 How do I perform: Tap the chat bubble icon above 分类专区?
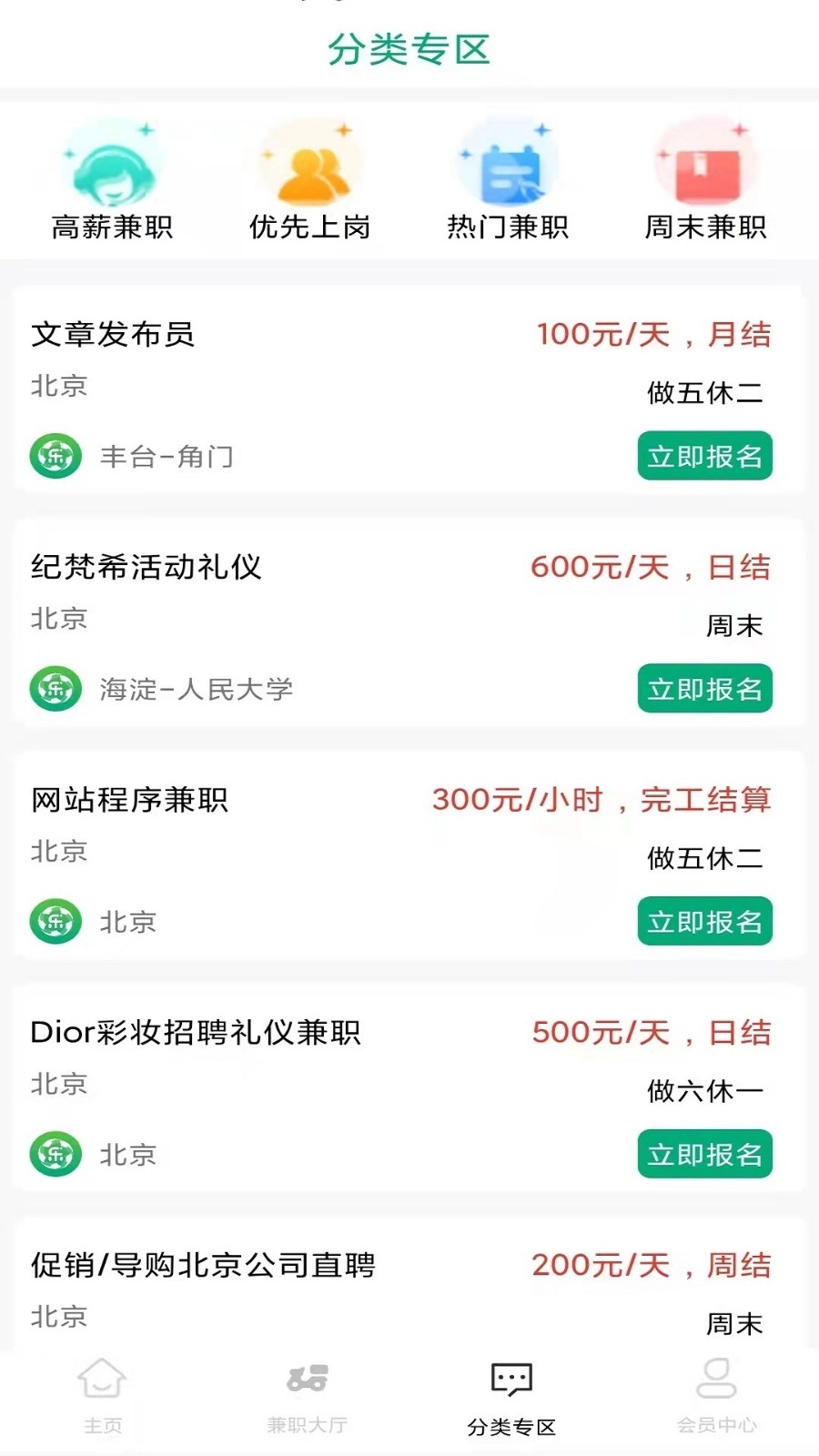pos(511,1379)
